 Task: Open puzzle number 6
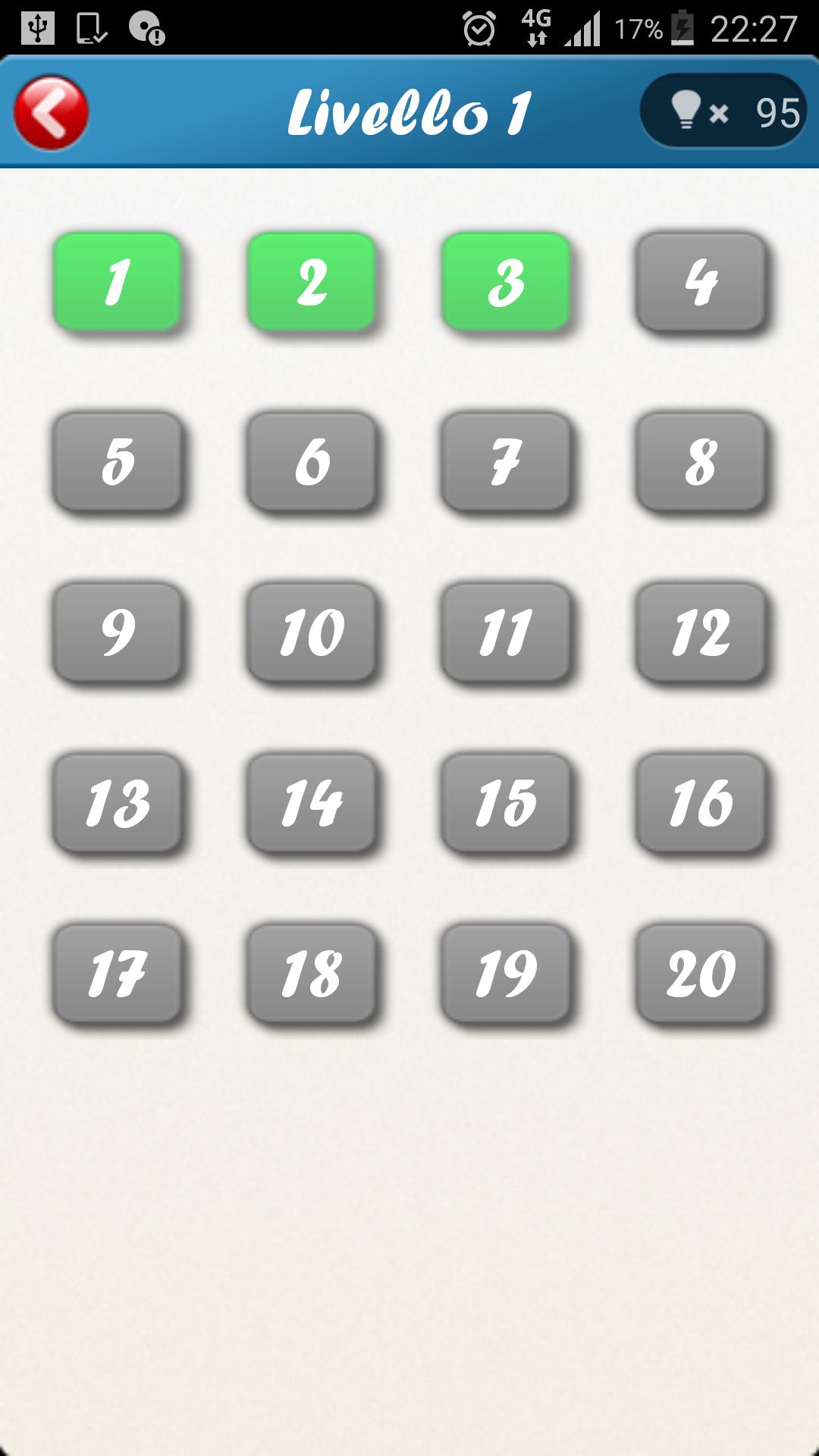[312, 461]
